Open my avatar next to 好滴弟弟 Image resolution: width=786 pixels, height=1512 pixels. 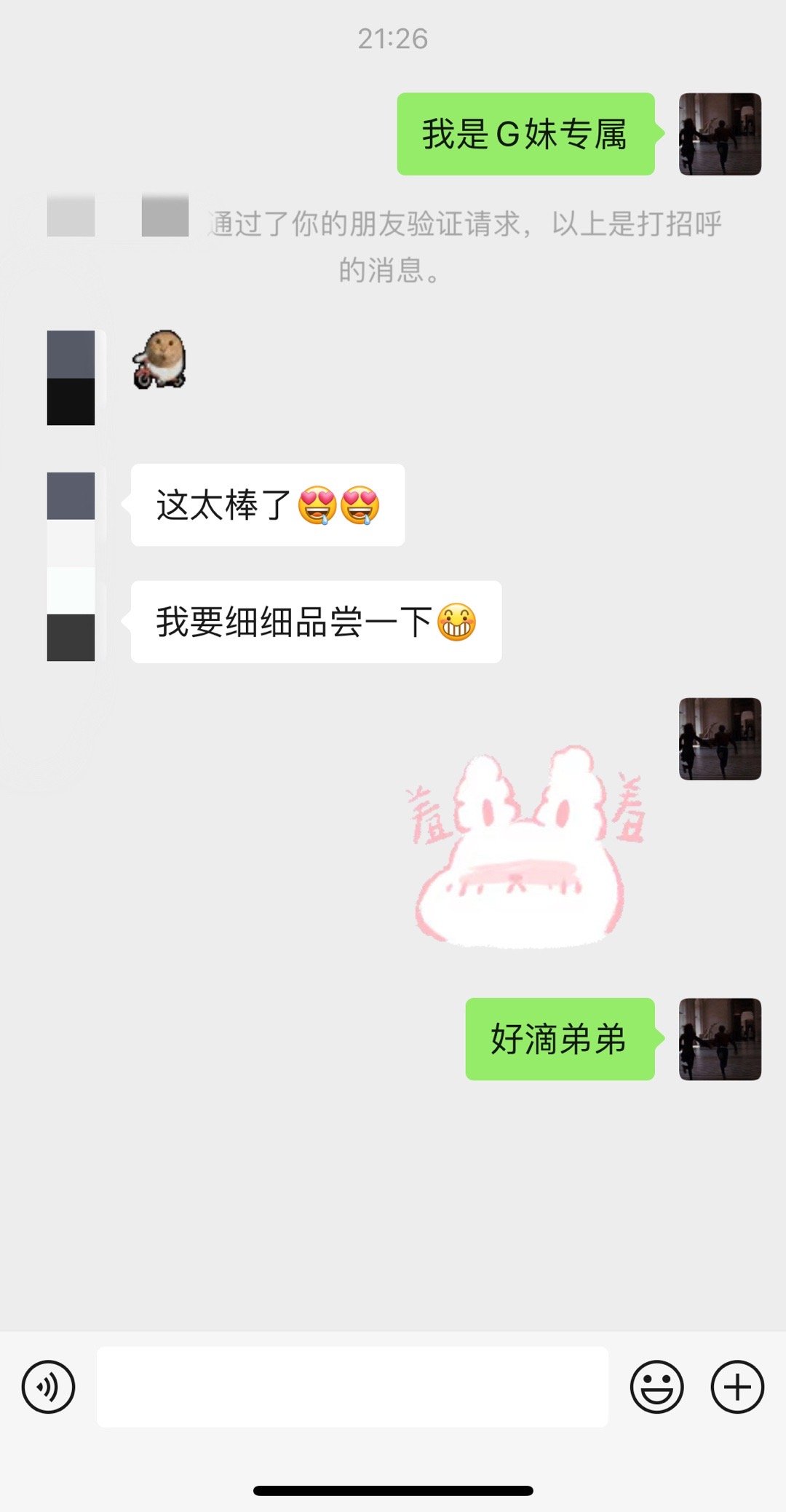(x=720, y=1039)
